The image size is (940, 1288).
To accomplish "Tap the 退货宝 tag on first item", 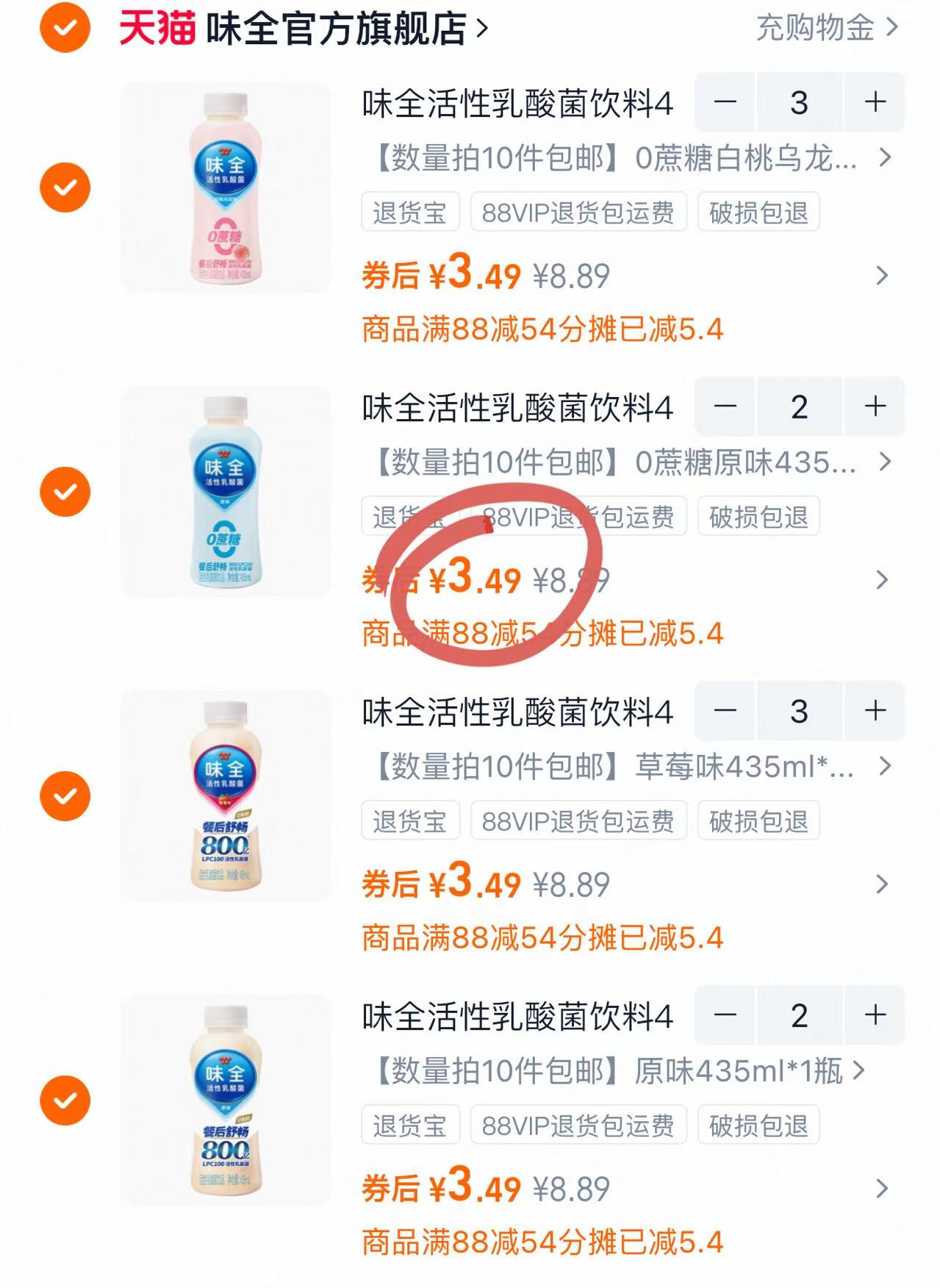I will point(409,212).
